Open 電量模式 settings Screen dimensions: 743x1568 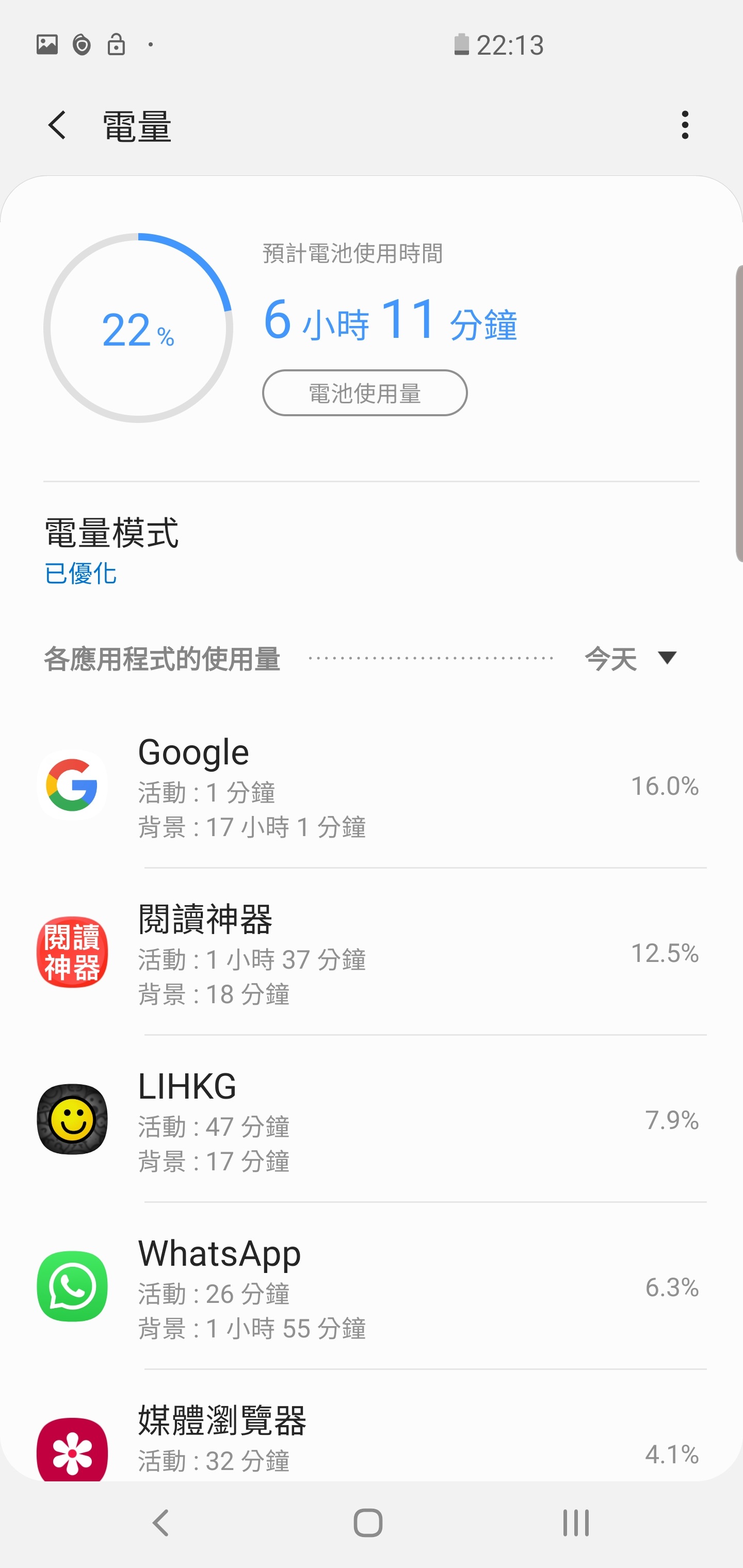(372, 550)
